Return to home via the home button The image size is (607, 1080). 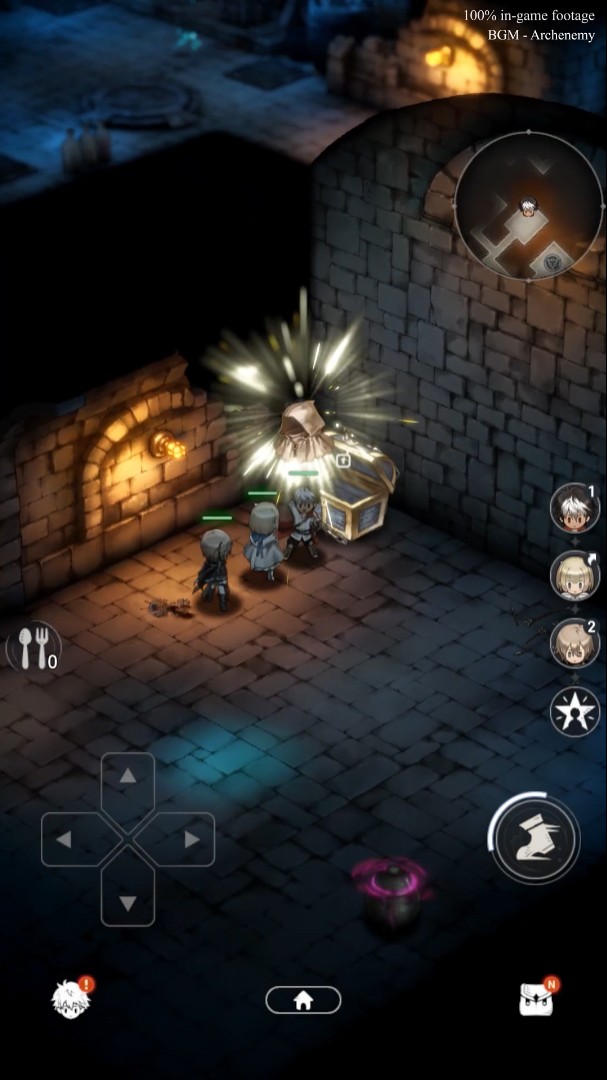pyautogui.click(x=303, y=999)
